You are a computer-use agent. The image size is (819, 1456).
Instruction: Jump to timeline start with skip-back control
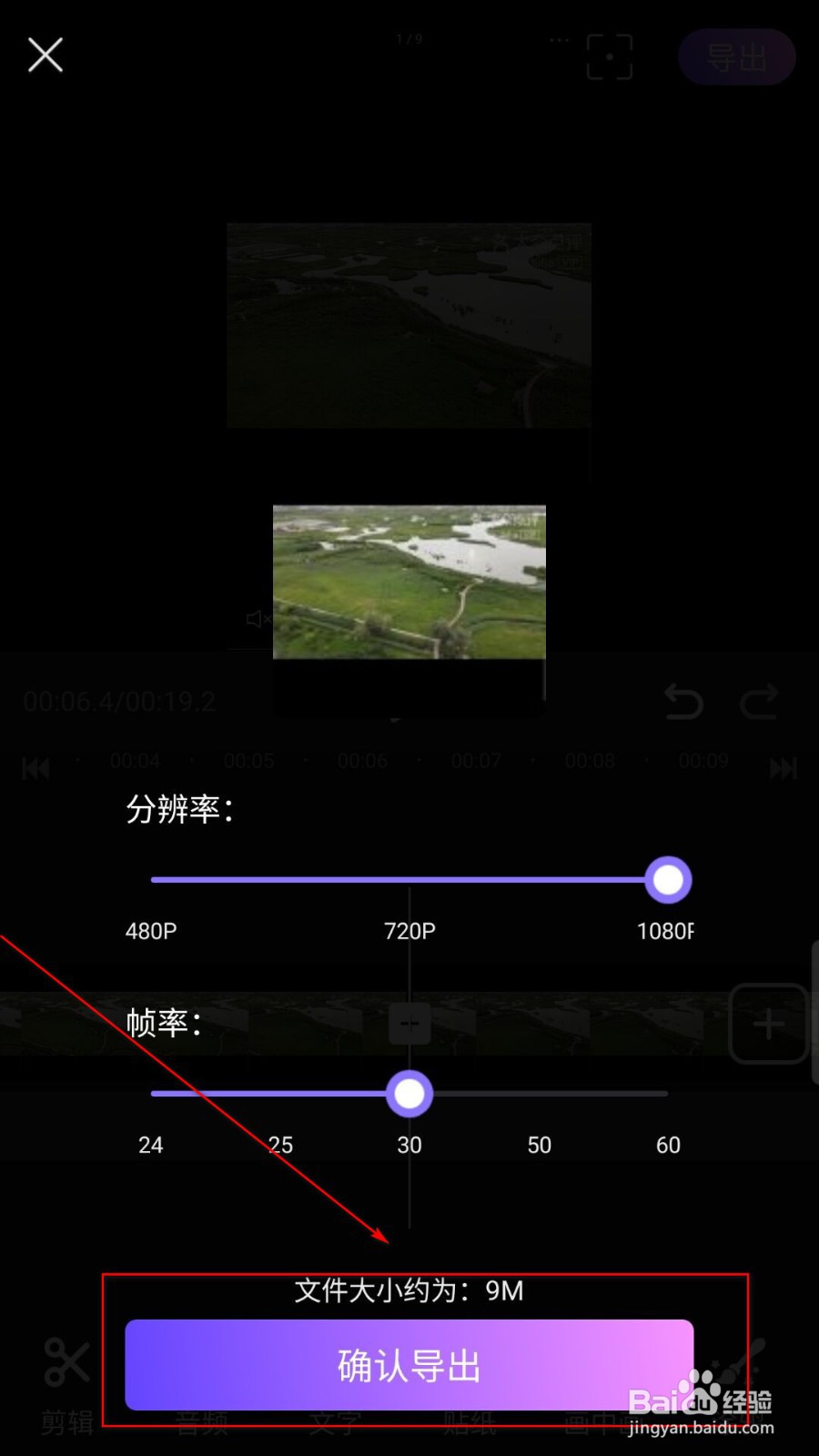(36, 767)
